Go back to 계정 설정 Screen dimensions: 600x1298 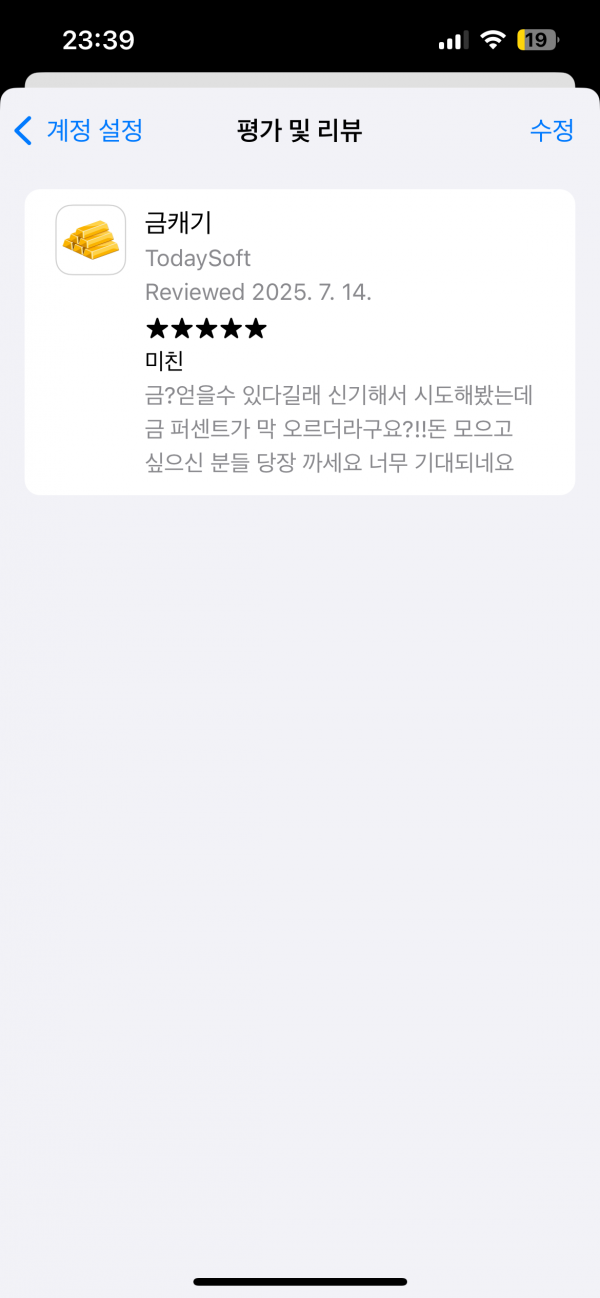(79, 130)
